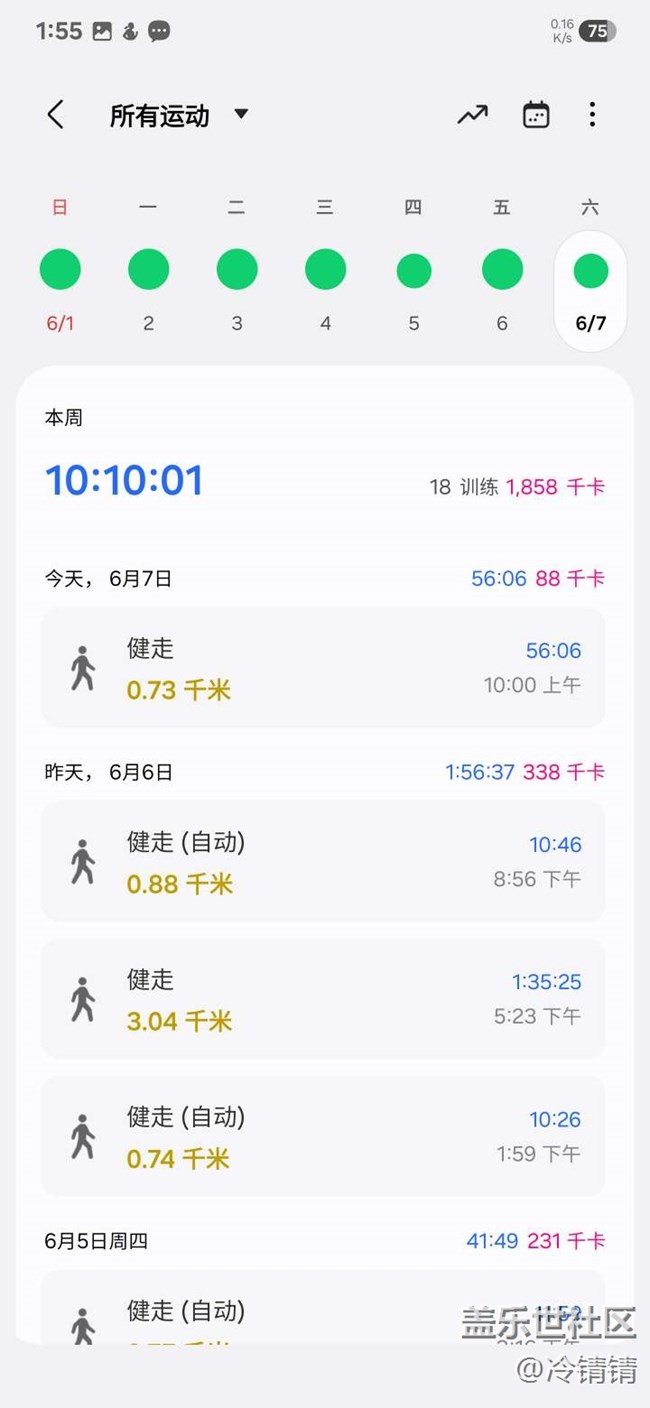View the 3.04 千米 健走 workout details

[322, 999]
